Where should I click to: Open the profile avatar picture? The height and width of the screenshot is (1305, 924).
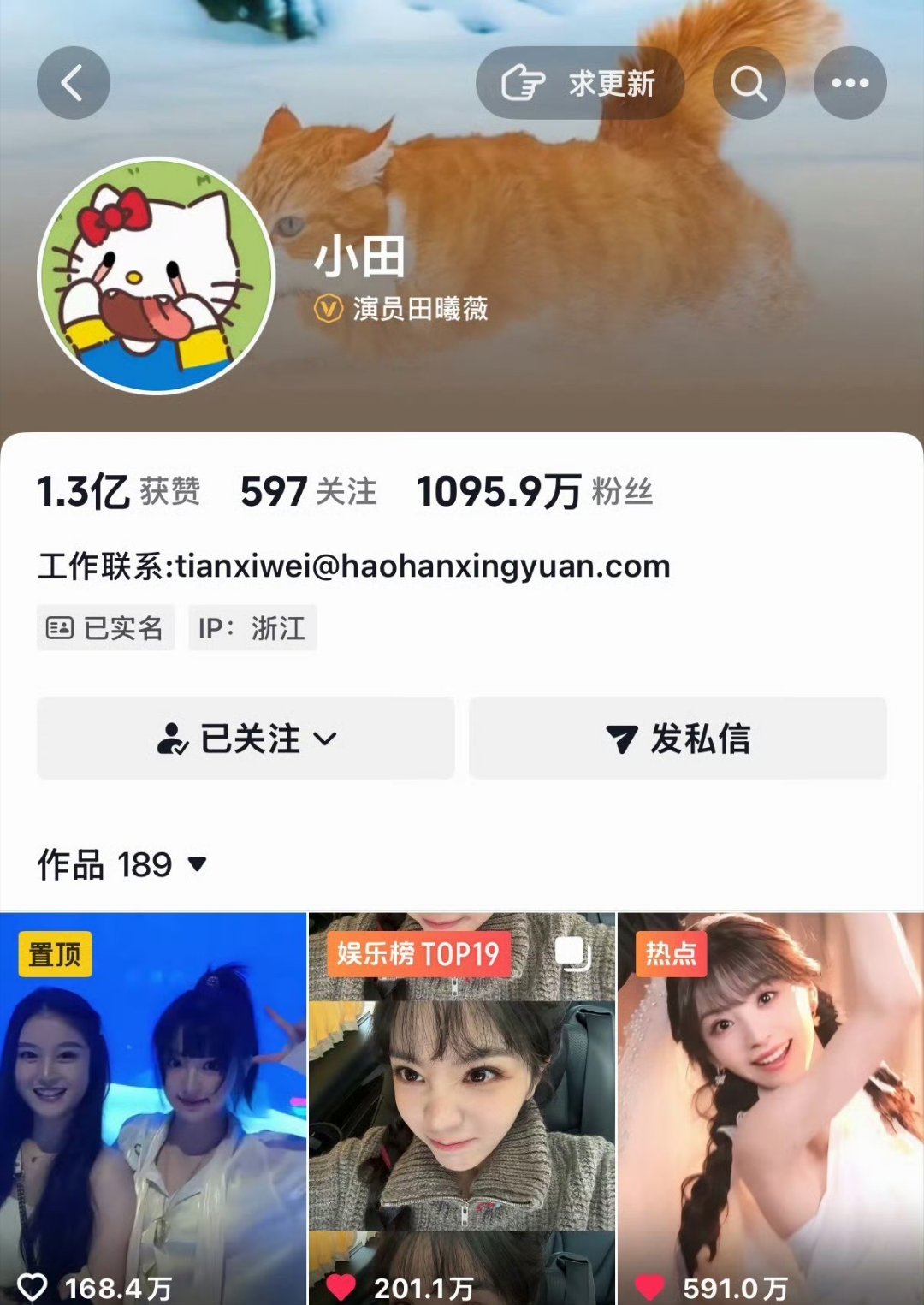click(154, 276)
